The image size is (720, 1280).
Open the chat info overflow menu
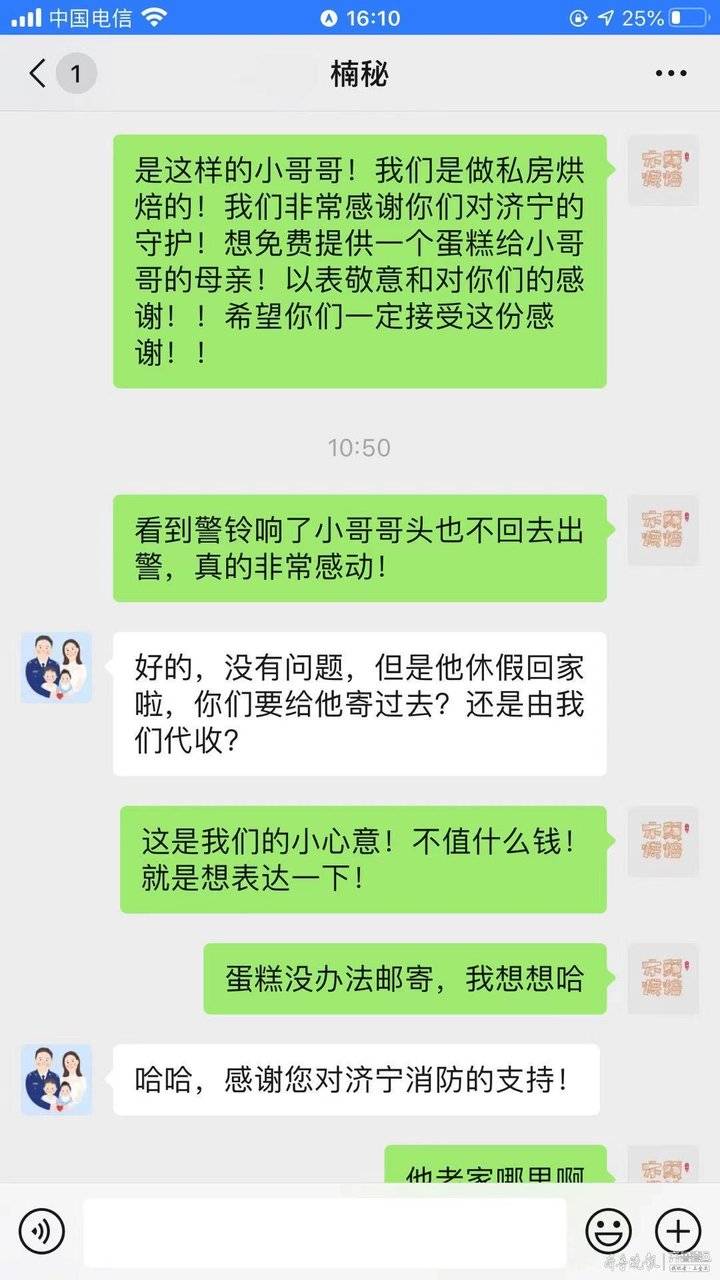670,74
